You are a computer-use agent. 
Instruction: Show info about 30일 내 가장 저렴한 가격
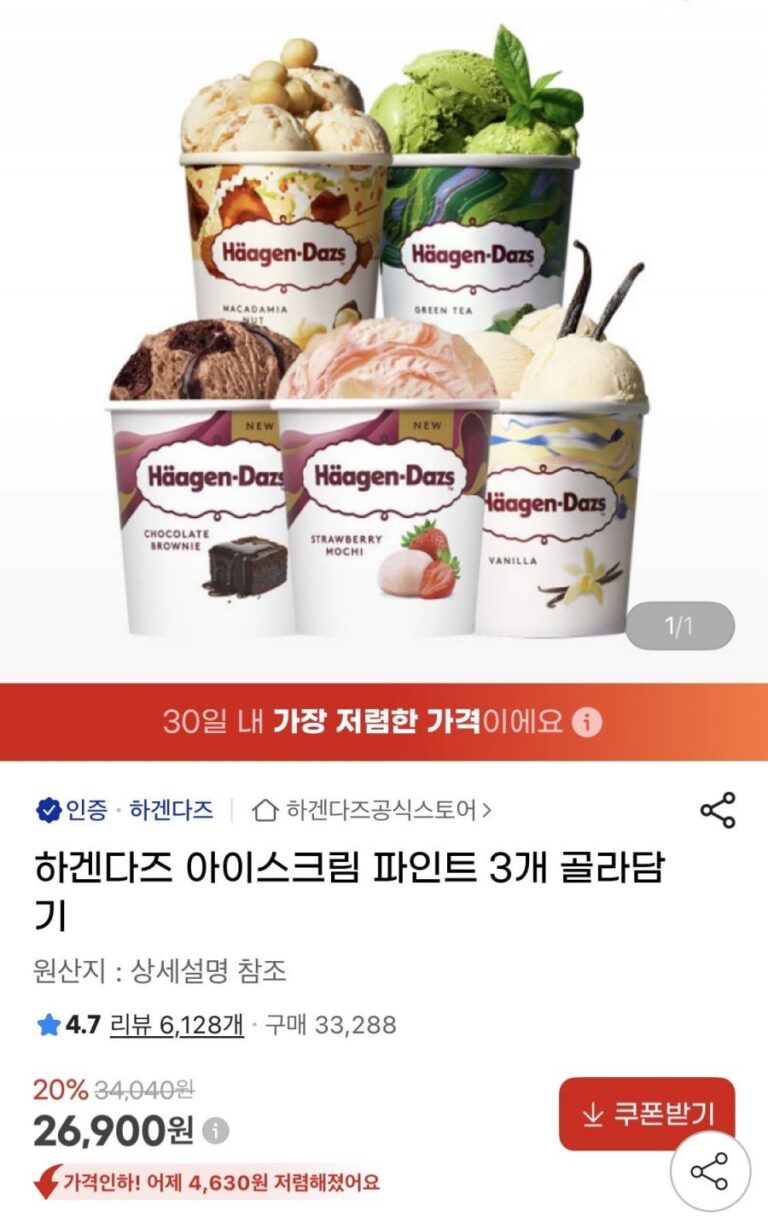pos(588,722)
